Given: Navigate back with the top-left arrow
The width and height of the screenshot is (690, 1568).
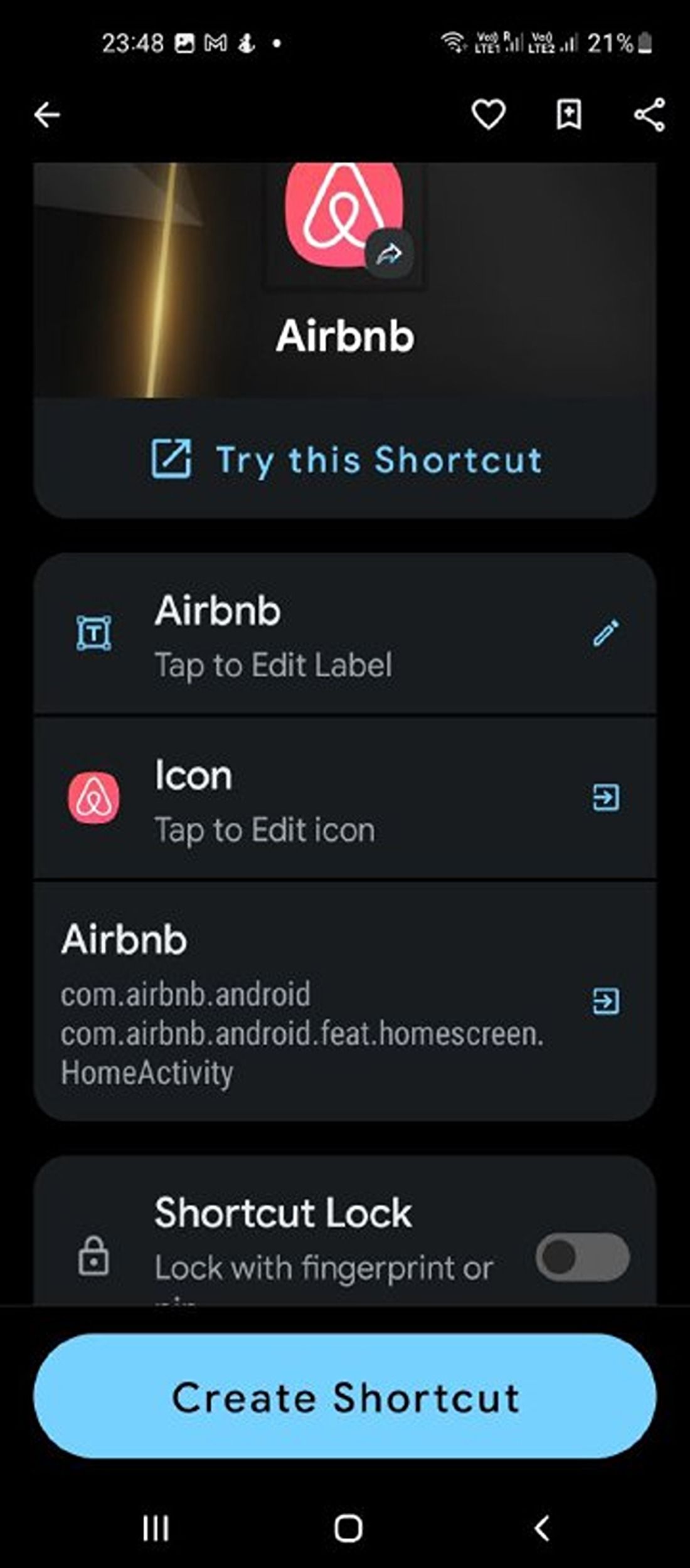Looking at the screenshot, I should point(47,114).
